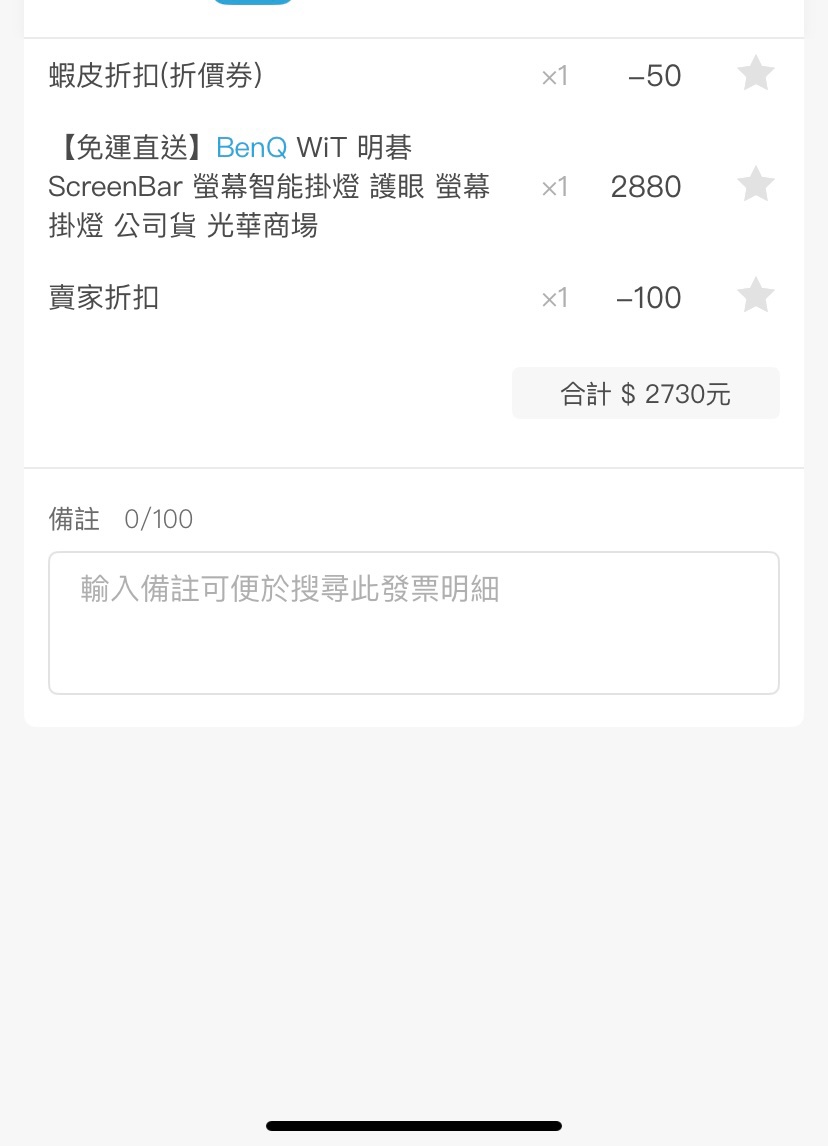Tap the 備註 note input field
Image resolution: width=828 pixels, height=1146 pixels.
pyautogui.click(x=413, y=622)
